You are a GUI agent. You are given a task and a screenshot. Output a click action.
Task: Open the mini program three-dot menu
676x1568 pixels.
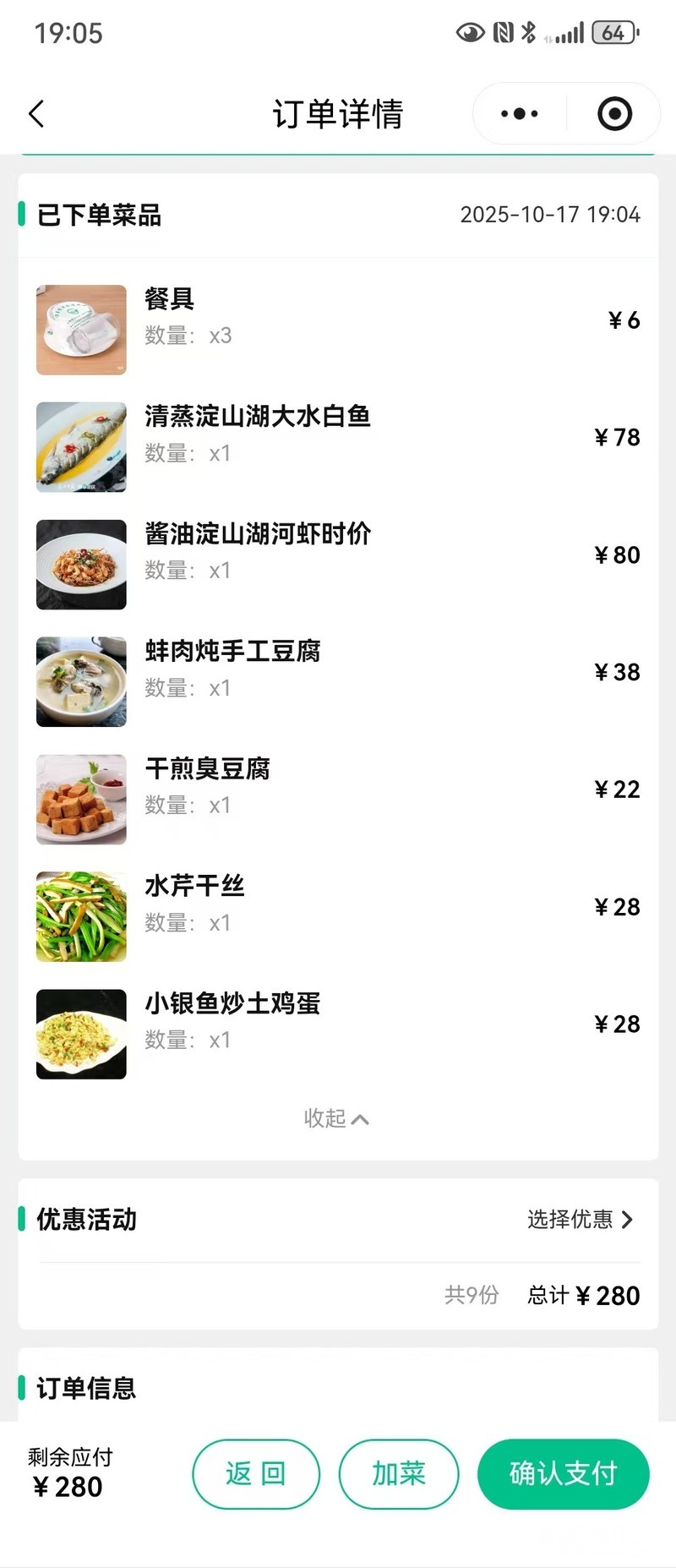tap(519, 114)
